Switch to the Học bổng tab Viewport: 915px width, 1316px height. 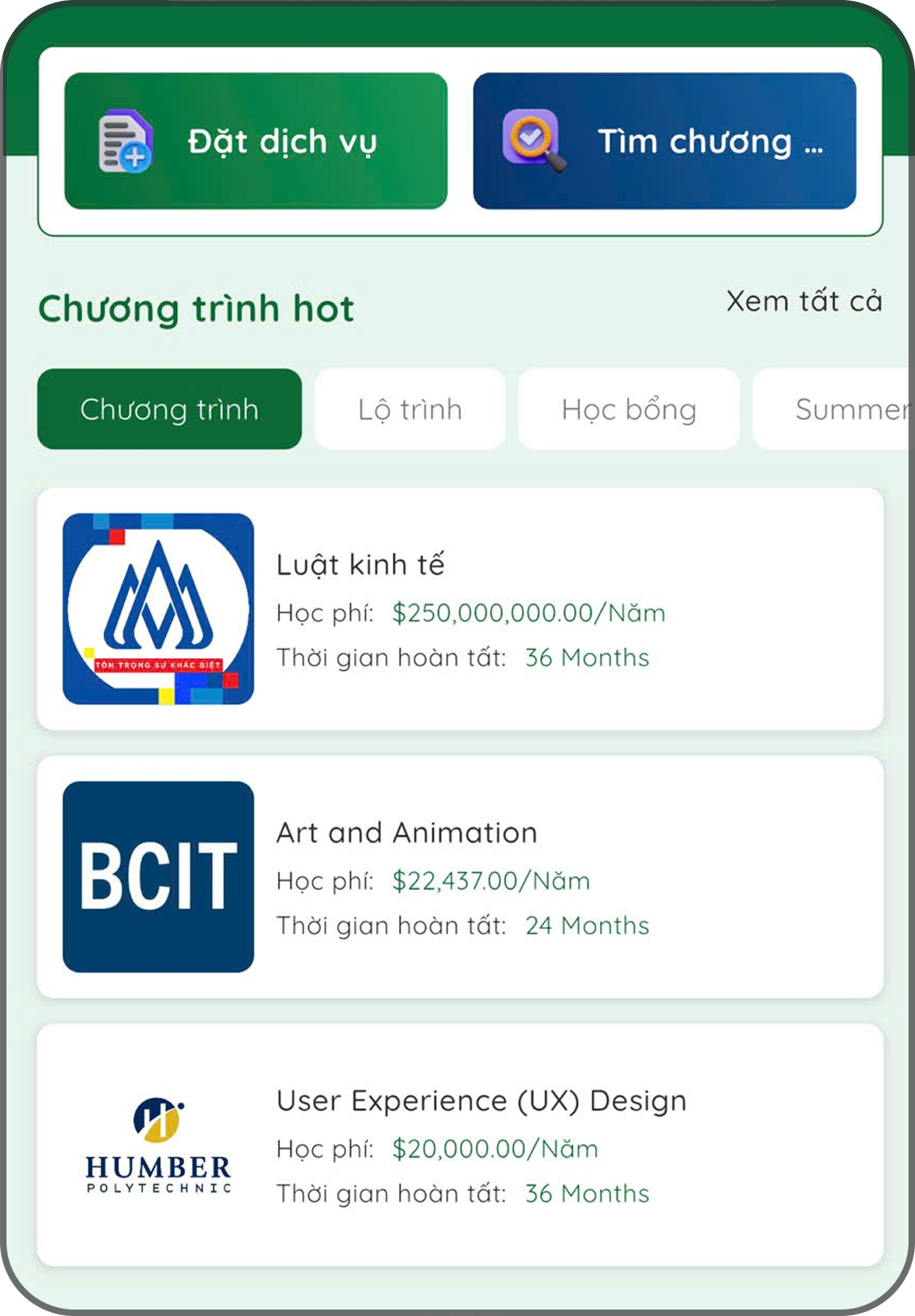[628, 409]
